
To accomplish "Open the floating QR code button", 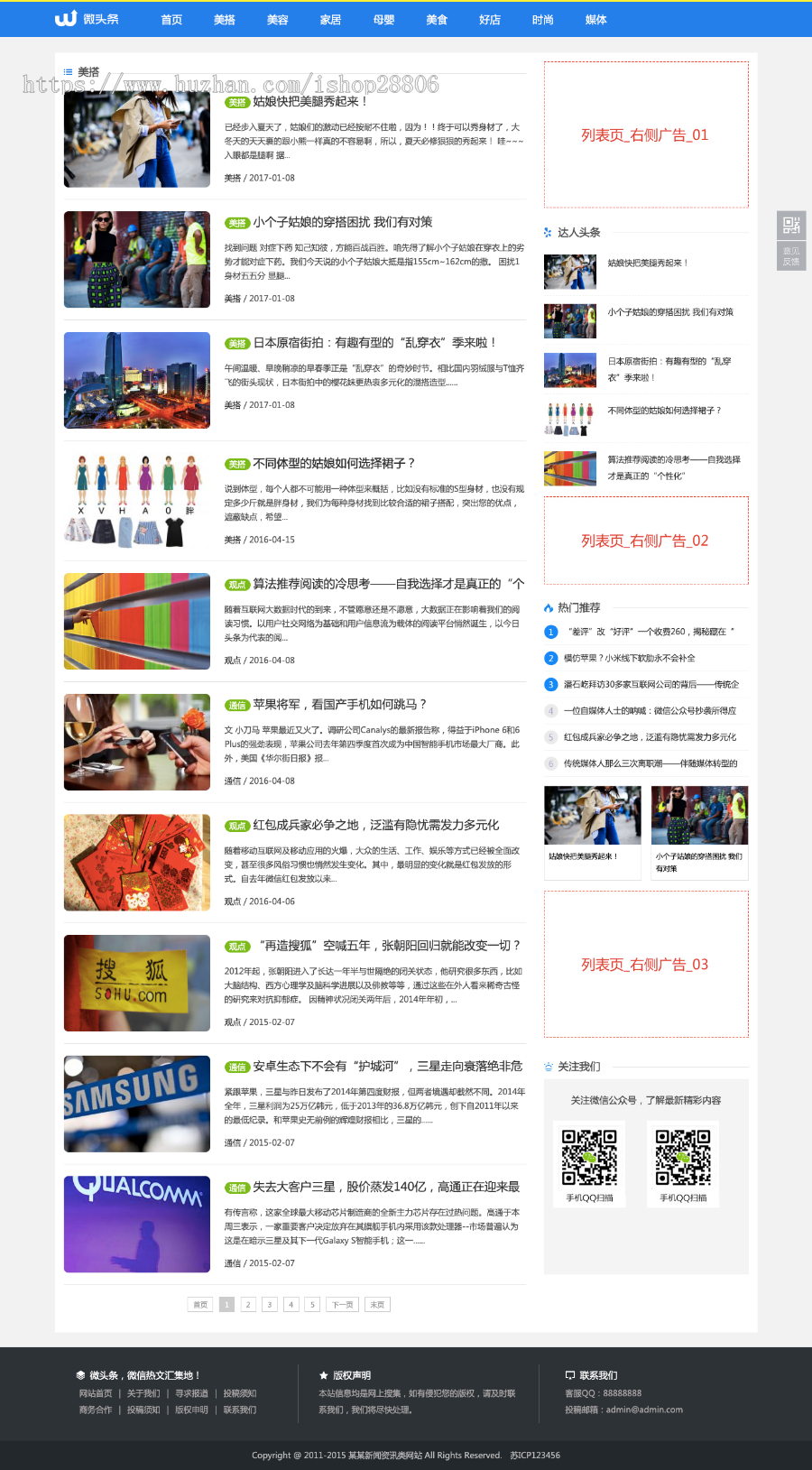I will [791, 226].
